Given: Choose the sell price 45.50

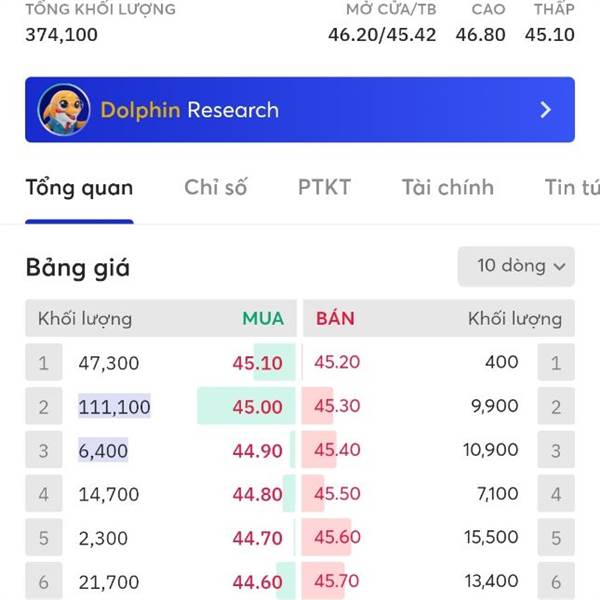Looking at the screenshot, I should tap(337, 494).
